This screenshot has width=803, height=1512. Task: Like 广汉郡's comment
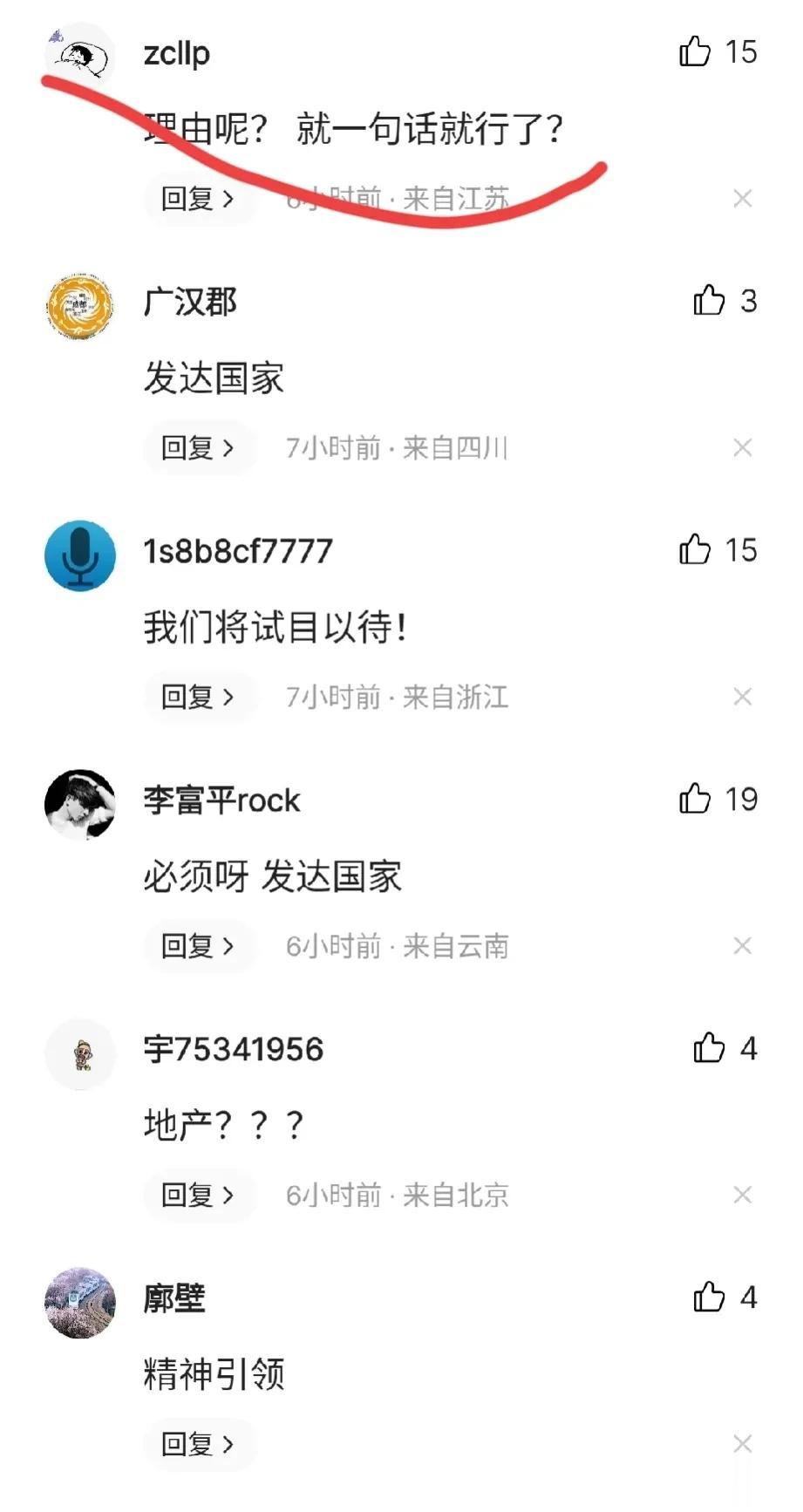click(x=710, y=301)
